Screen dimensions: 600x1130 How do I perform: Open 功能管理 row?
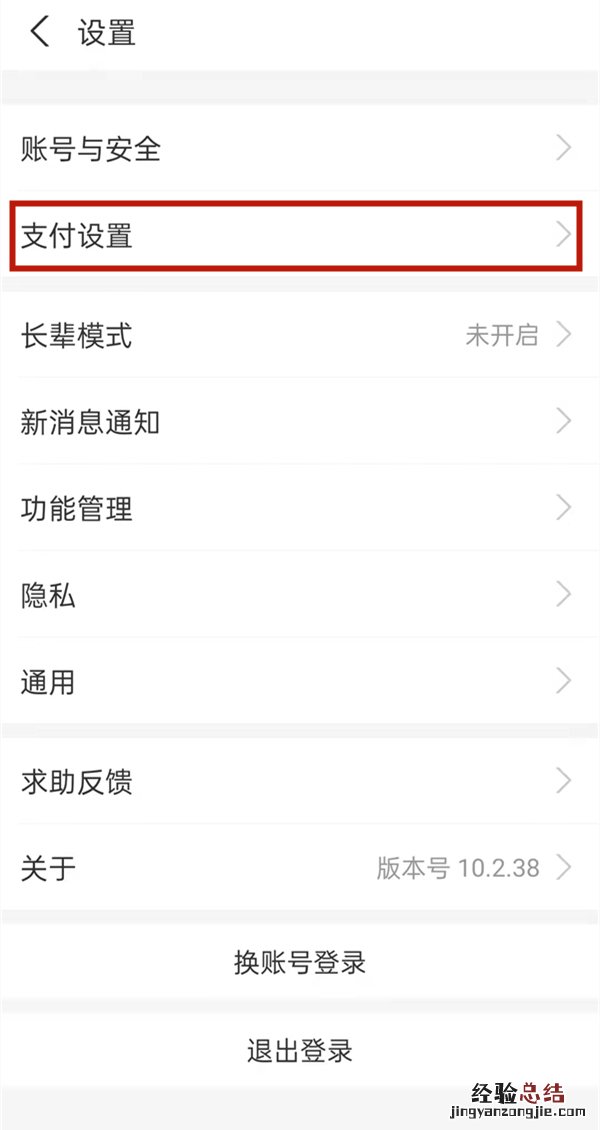[300, 509]
